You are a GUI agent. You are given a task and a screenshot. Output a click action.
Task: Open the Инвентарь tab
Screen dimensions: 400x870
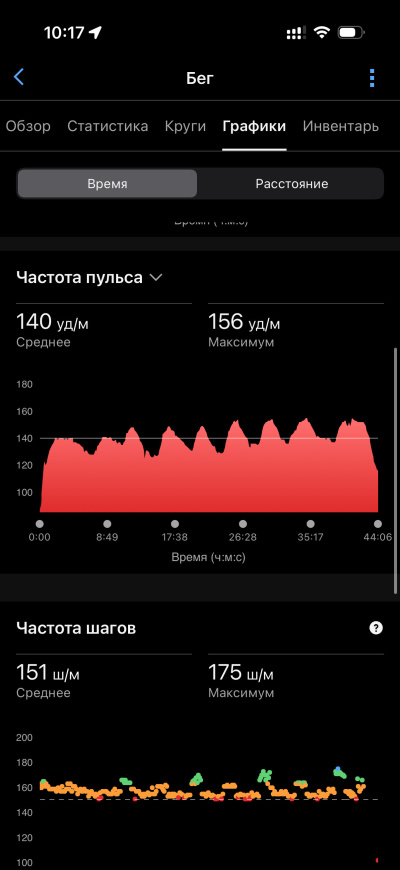point(341,127)
